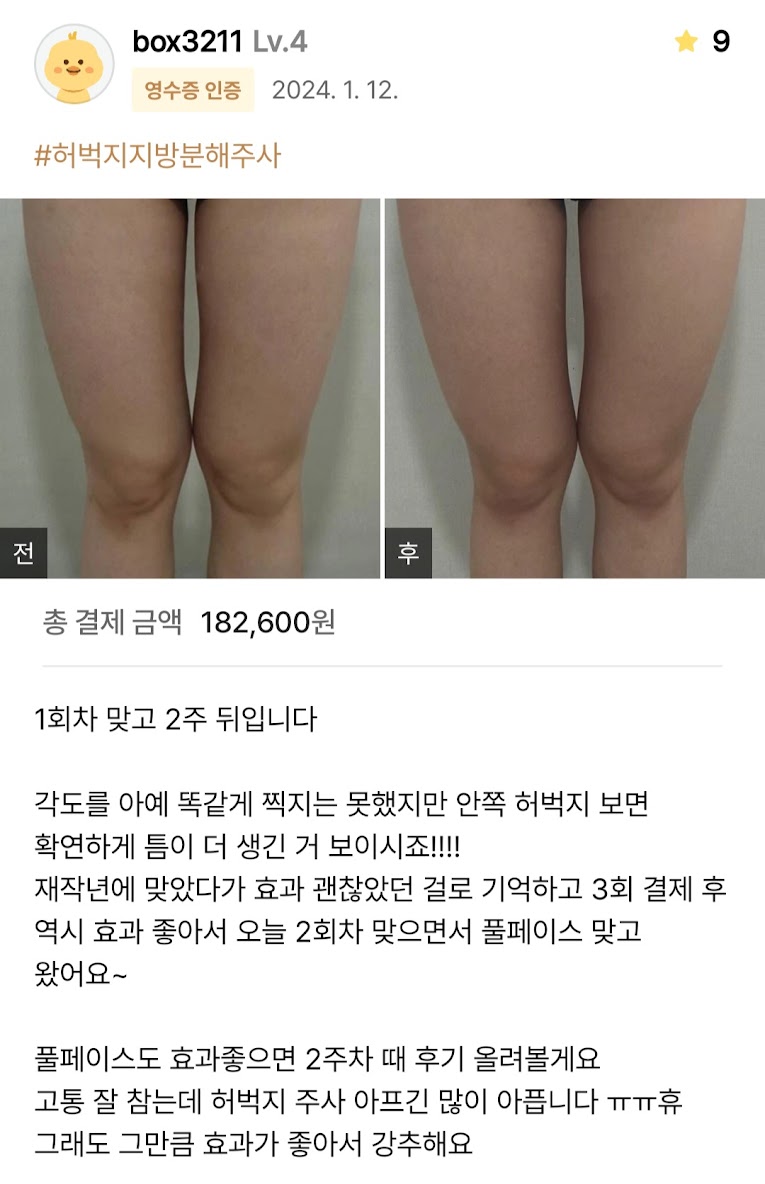Open the box3211 username profile

[187, 41]
